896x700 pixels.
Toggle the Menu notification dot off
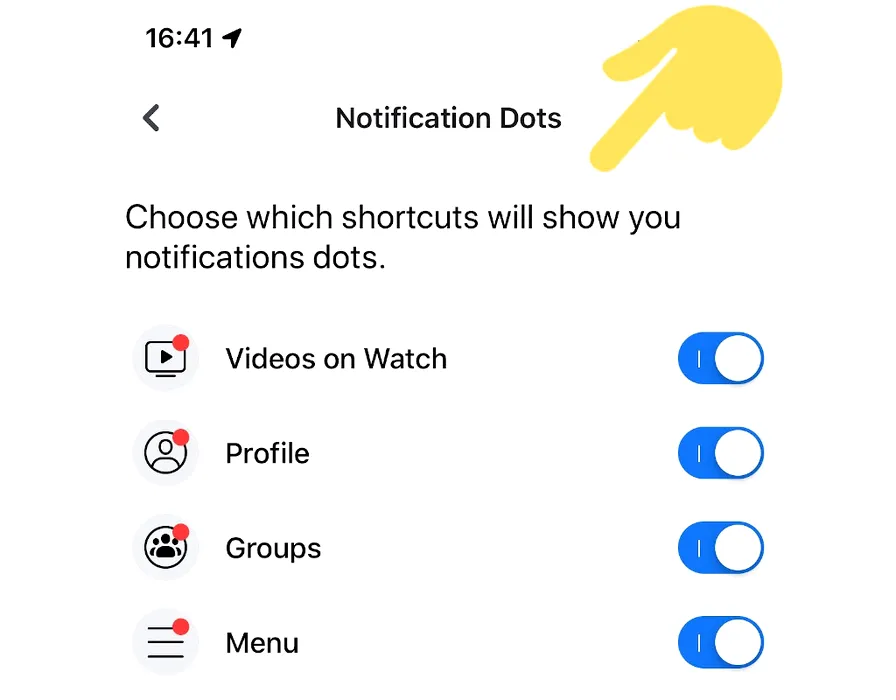pyautogui.click(x=720, y=643)
